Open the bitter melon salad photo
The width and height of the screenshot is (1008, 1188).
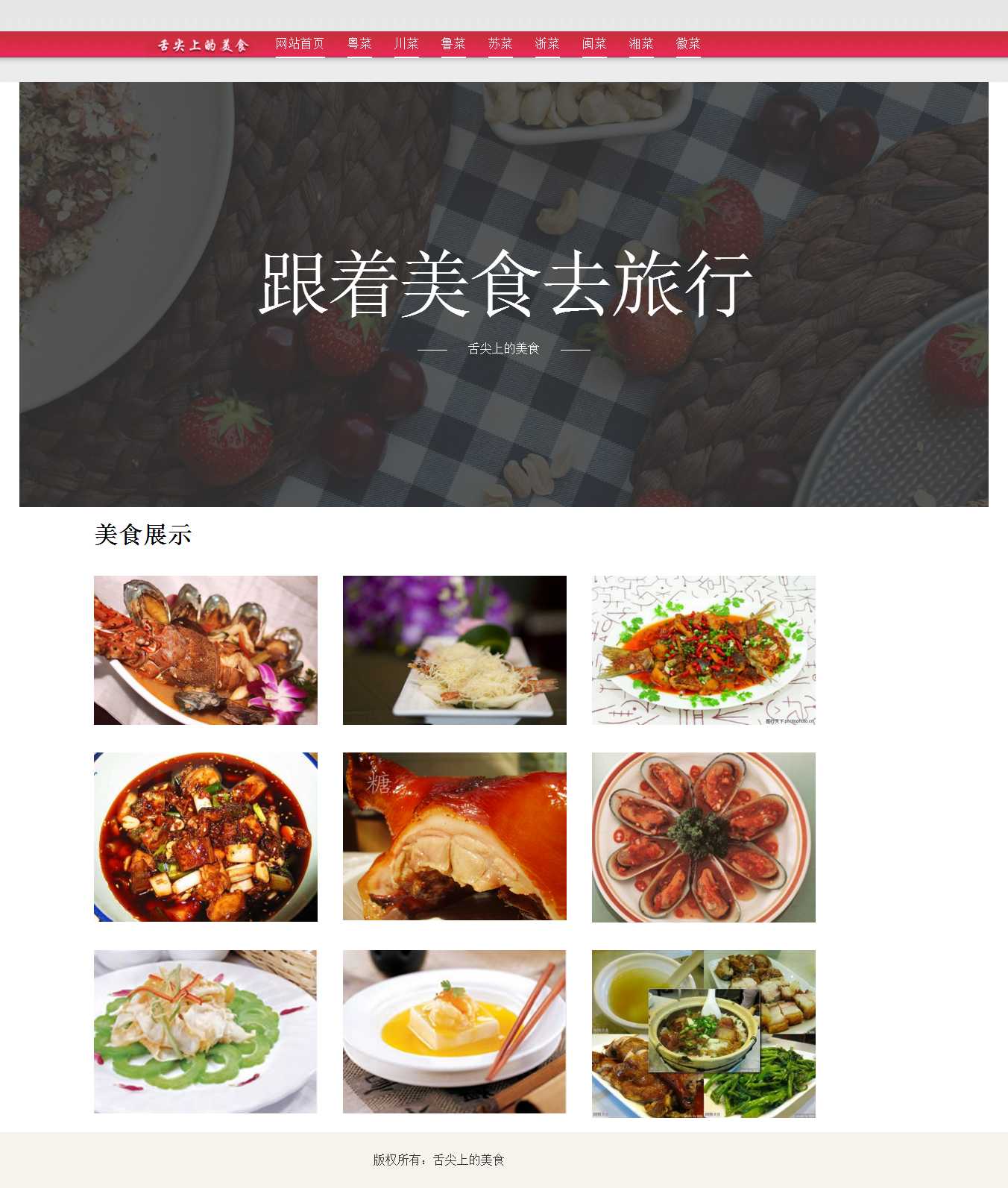coord(206,1031)
